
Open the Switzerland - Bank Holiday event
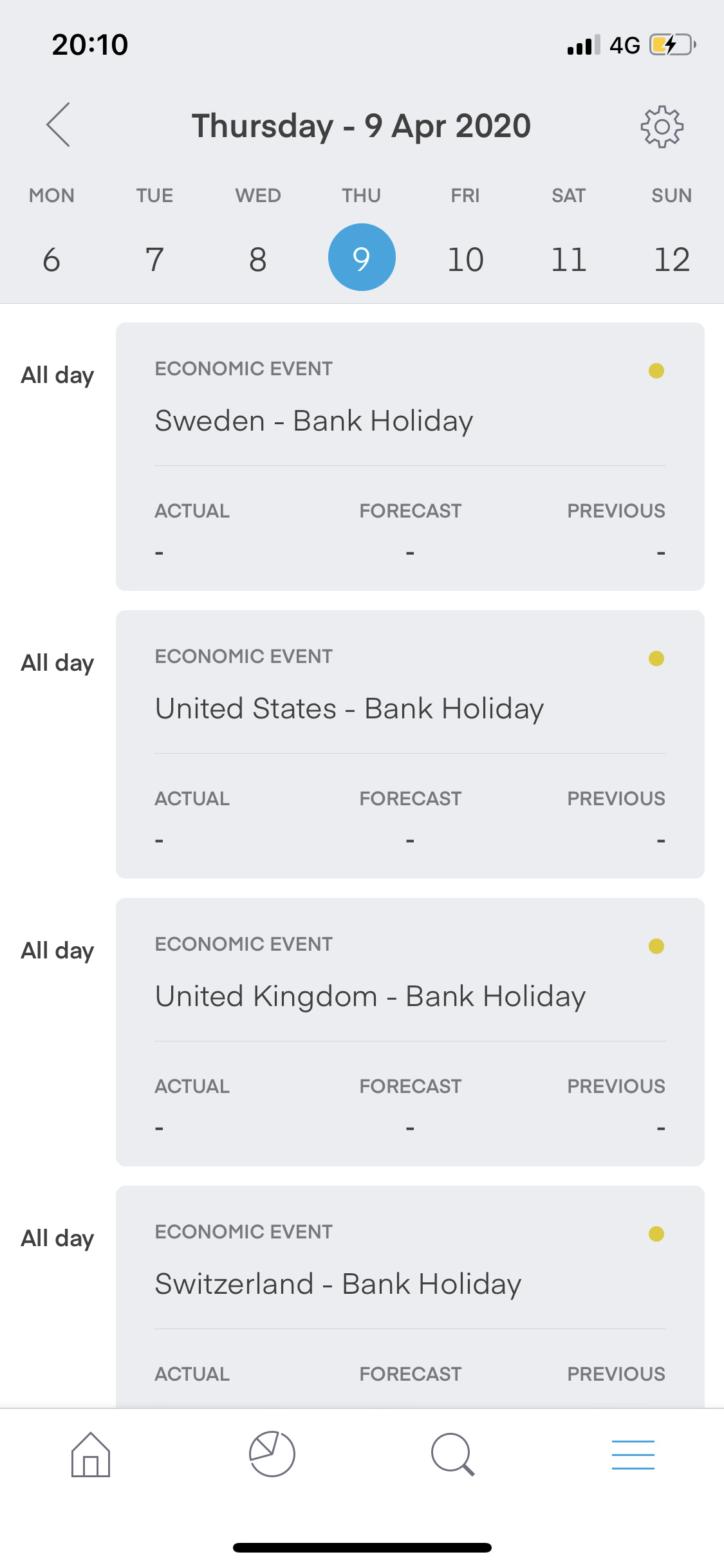[410, 1294]
